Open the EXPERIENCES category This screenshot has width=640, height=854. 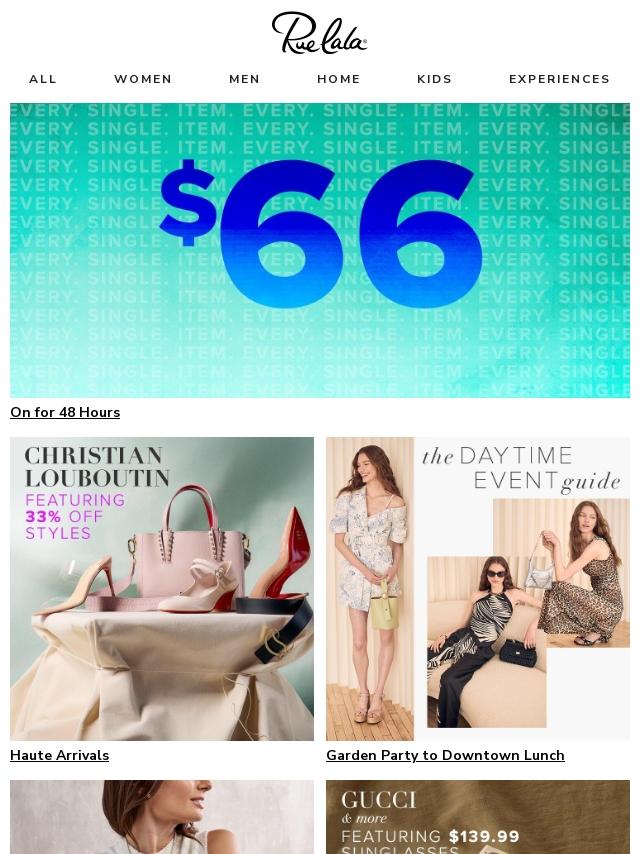tap(559, 79)
